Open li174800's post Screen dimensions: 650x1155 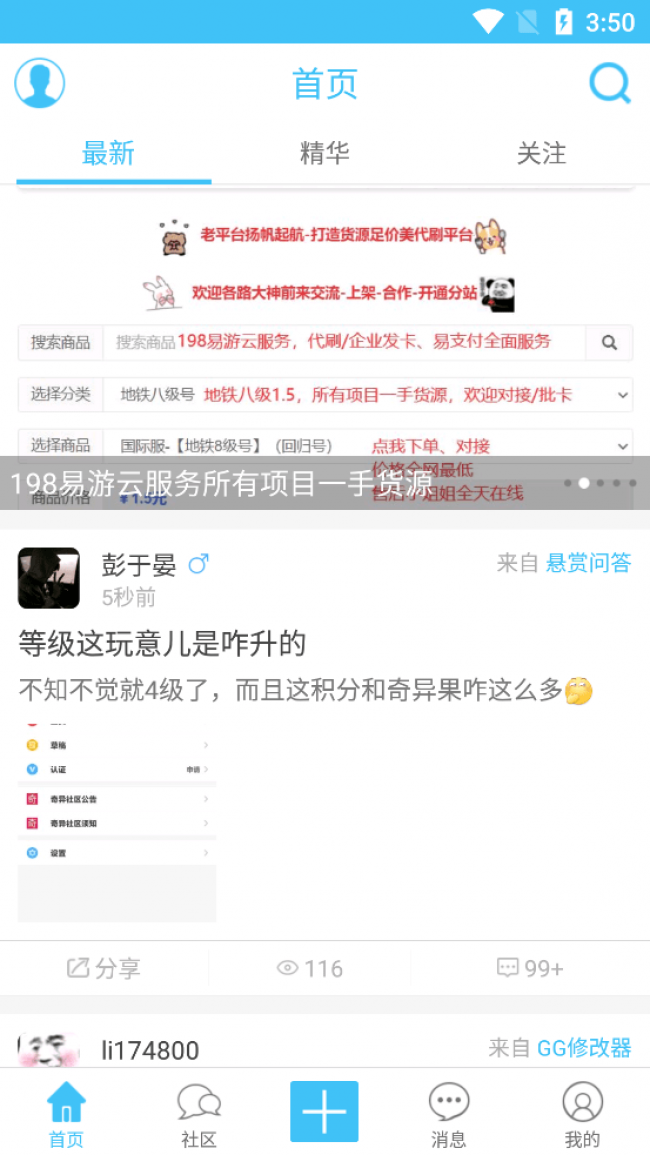150,1050
